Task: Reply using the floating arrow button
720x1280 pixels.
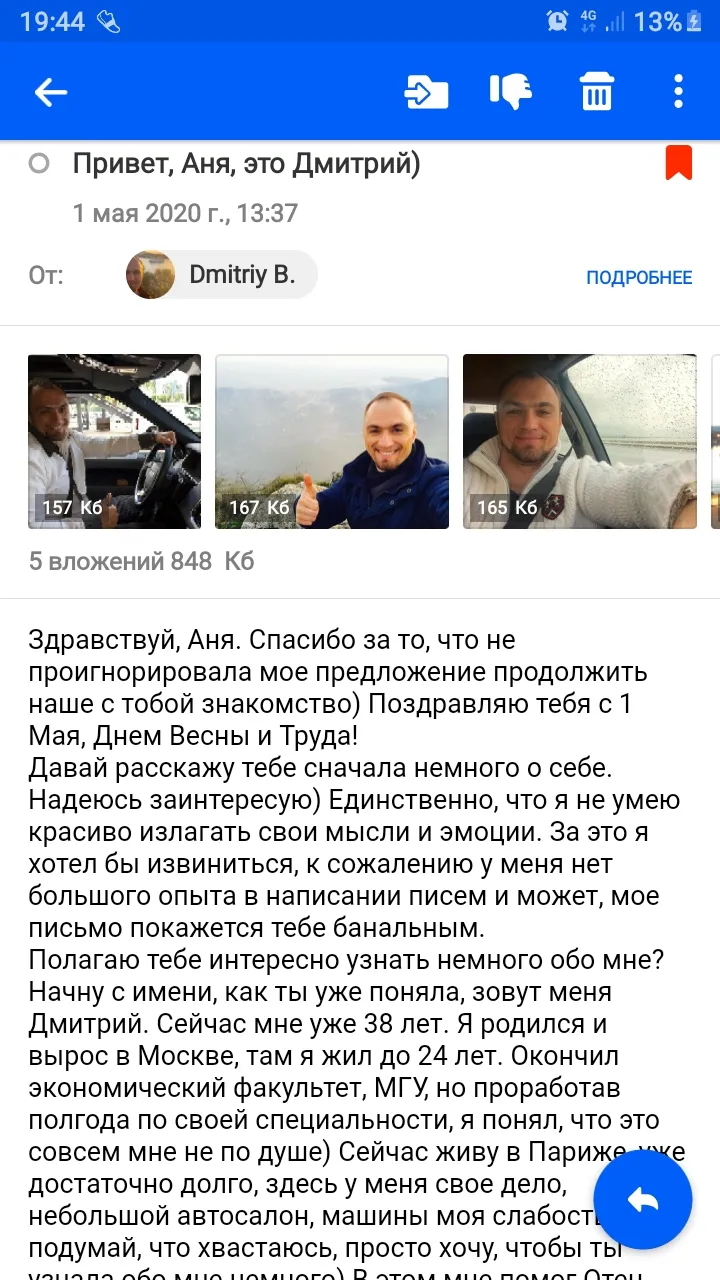Action: click(x=643, y=1199)
